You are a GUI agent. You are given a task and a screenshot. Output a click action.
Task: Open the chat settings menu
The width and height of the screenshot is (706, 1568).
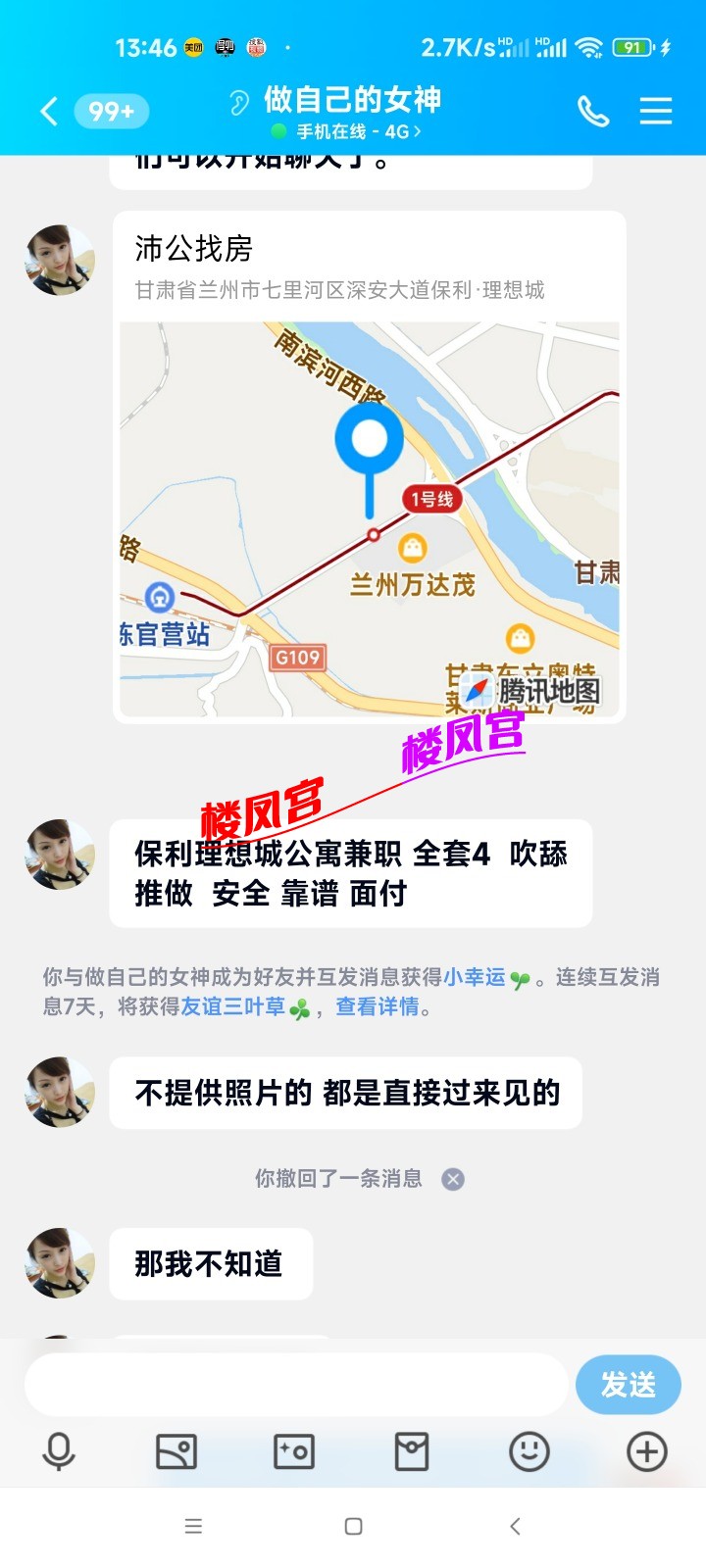(x=655, y=111)
